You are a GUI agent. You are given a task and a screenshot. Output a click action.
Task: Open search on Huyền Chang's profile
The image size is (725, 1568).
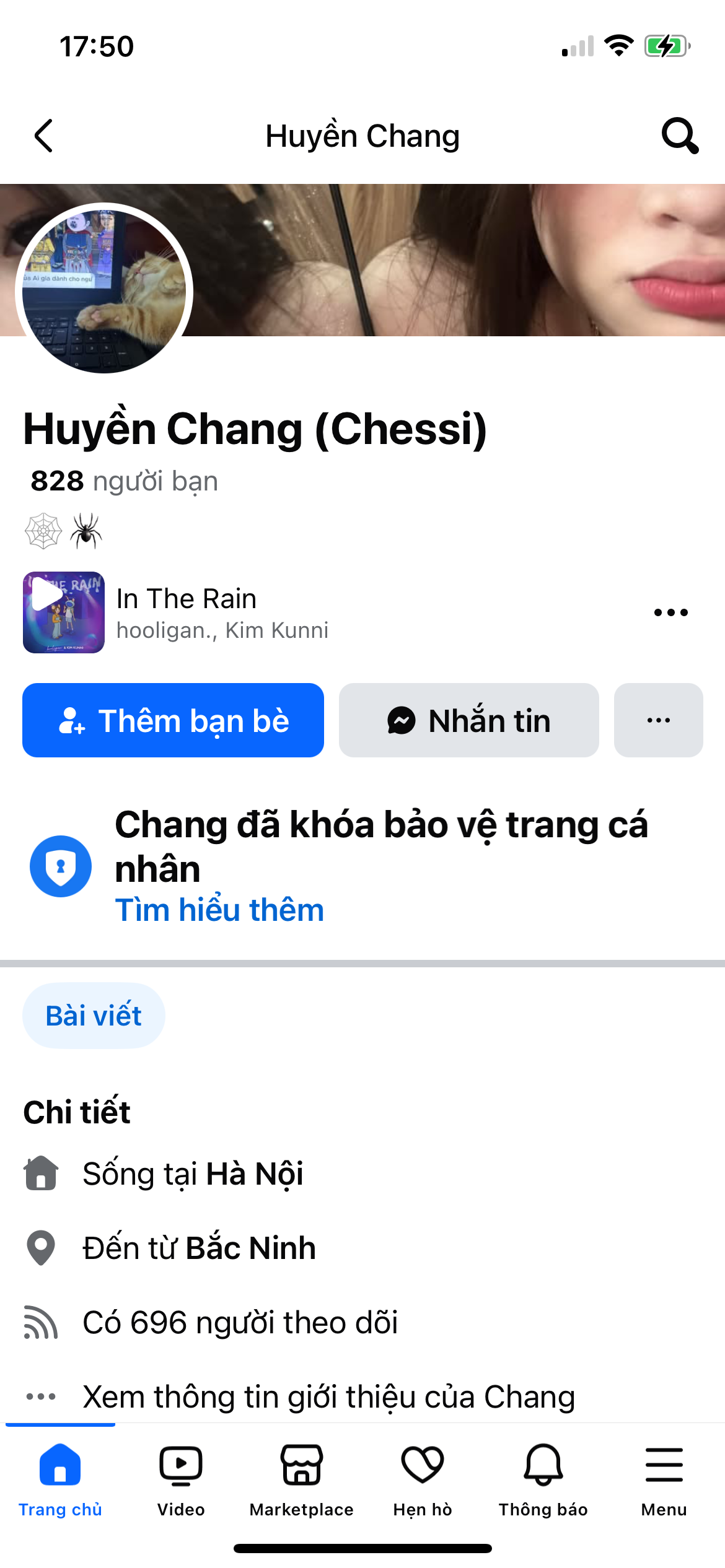pos(680,136)
